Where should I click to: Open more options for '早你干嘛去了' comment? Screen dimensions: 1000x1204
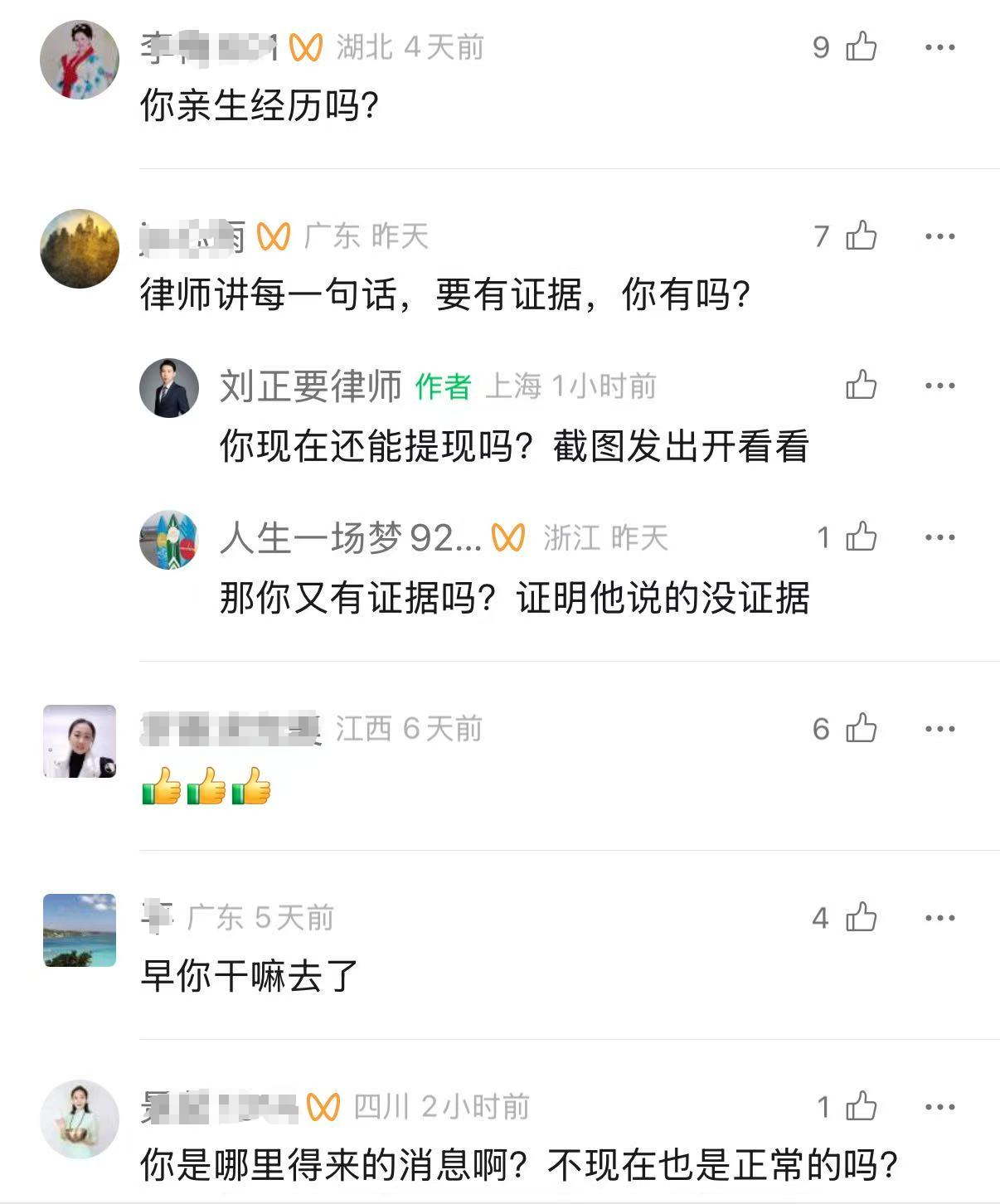click(939, 918)
